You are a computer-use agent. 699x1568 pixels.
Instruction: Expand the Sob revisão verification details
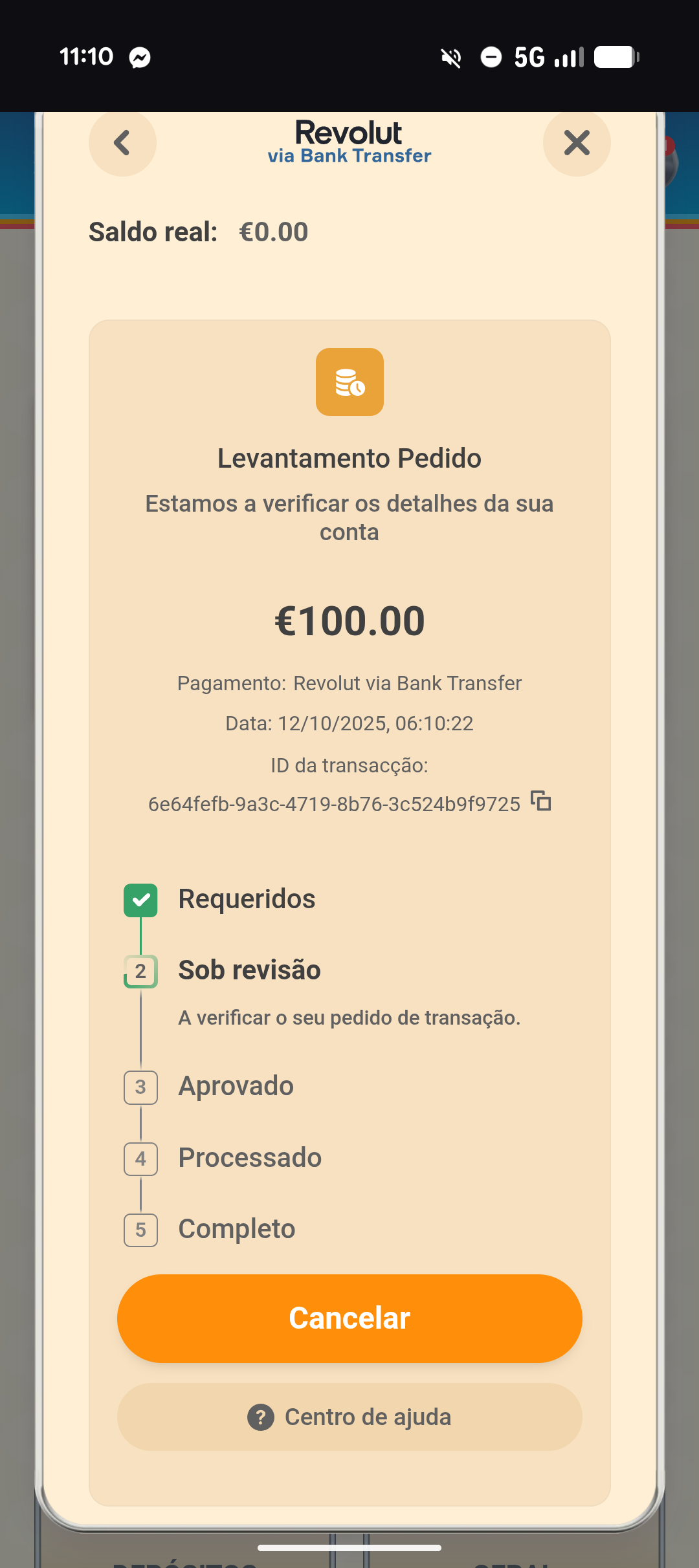[349, 1018]
